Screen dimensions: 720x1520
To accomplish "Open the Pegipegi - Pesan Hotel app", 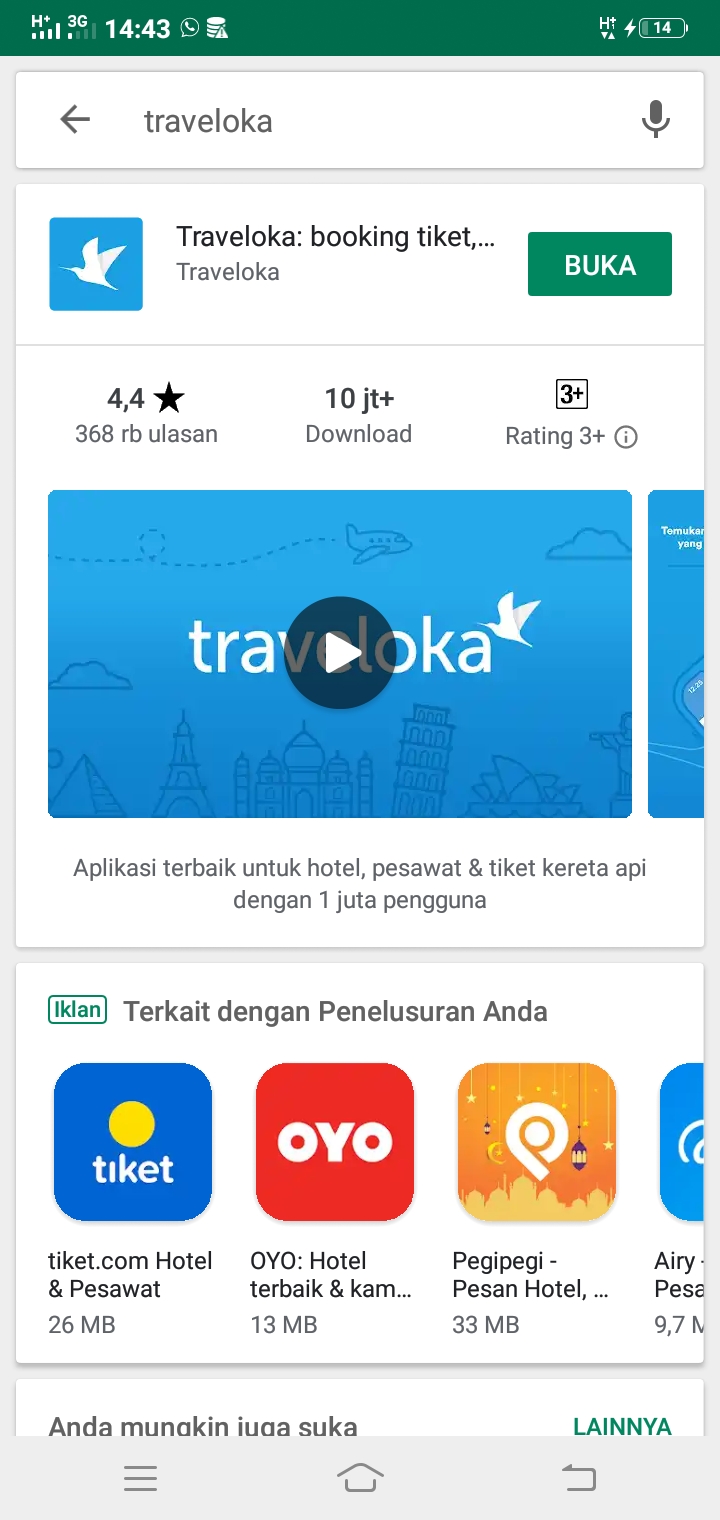I will tap(536, 1142).
